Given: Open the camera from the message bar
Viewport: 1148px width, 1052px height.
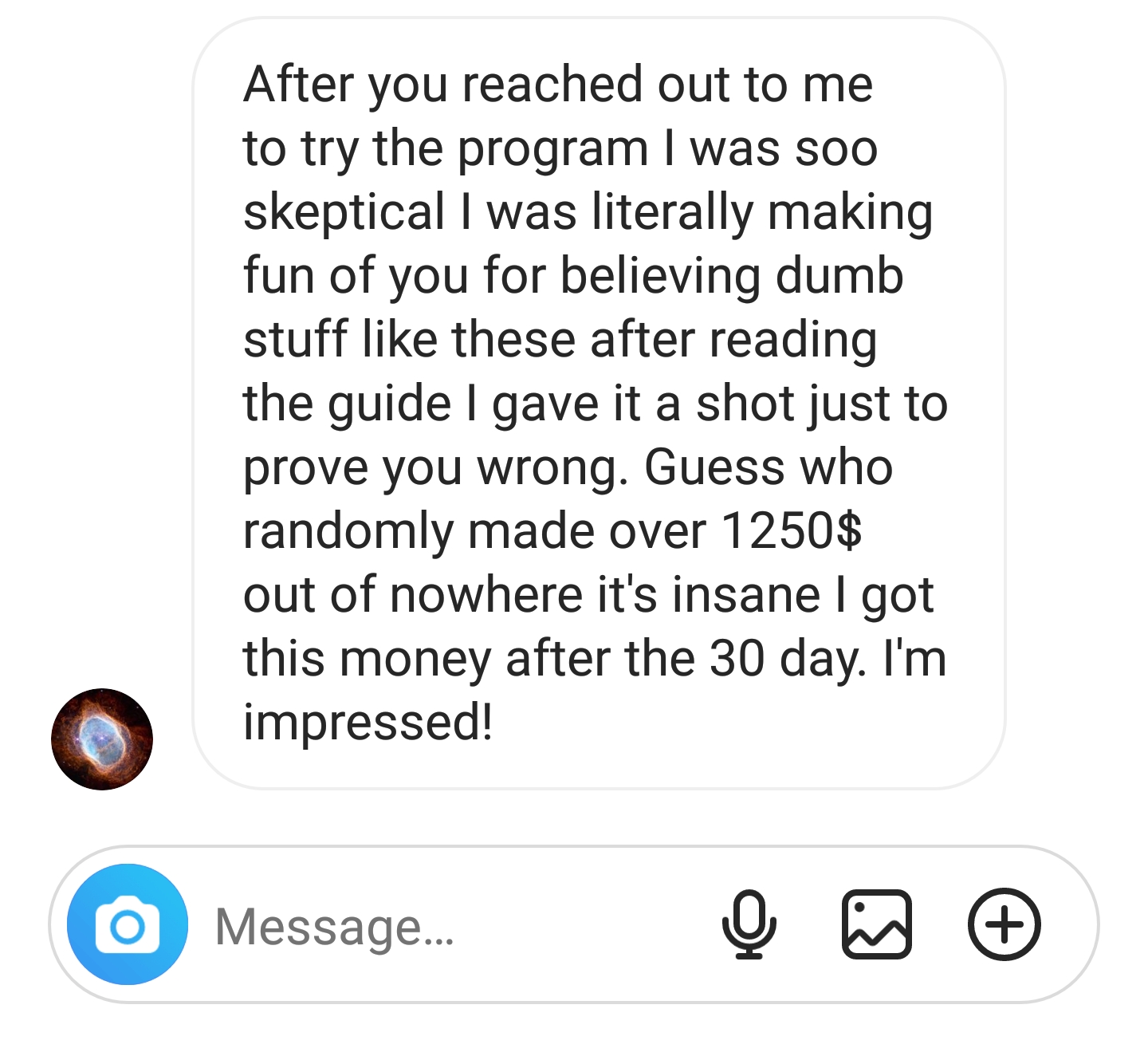Looking at the screenshot, I should tap(128, 924).
